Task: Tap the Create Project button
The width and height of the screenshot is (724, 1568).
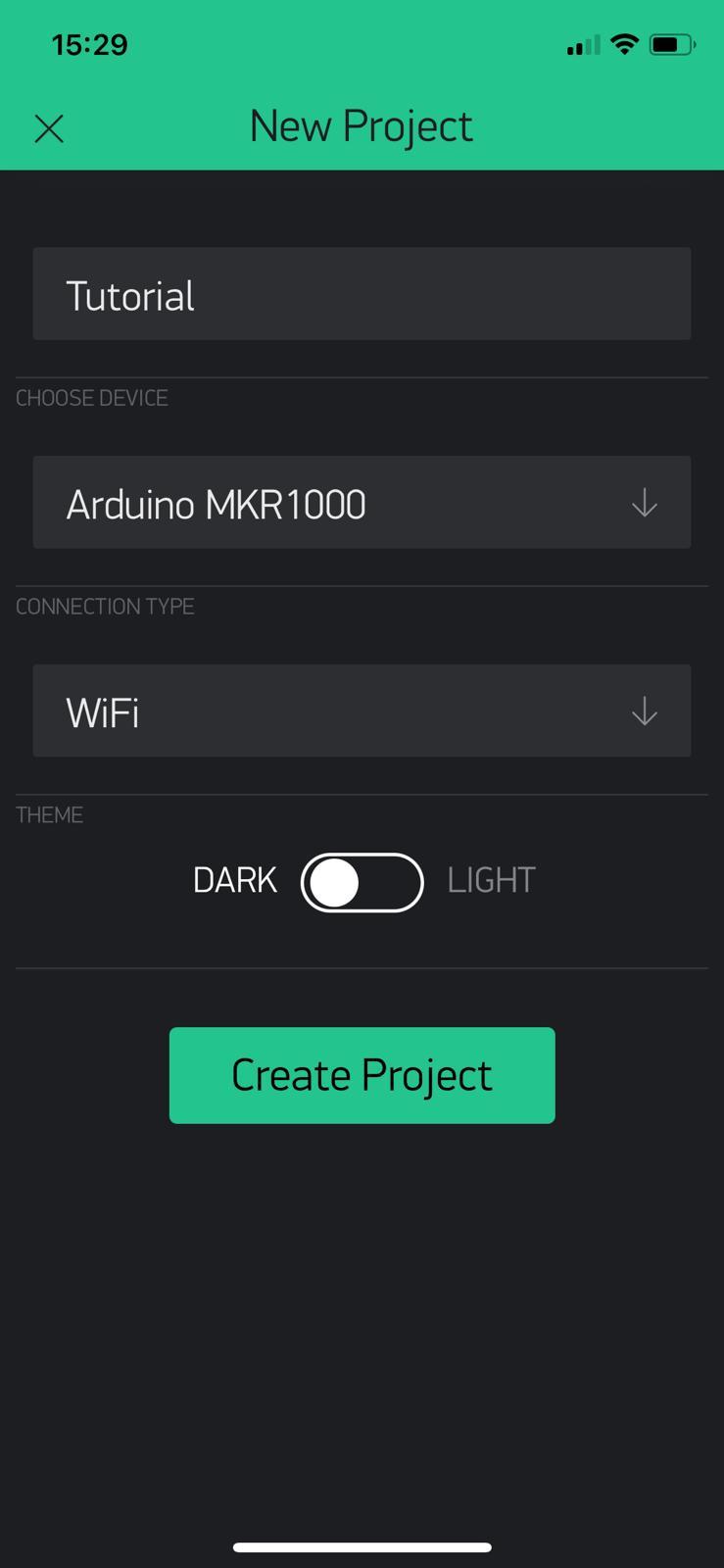Action: point(362,1075)
